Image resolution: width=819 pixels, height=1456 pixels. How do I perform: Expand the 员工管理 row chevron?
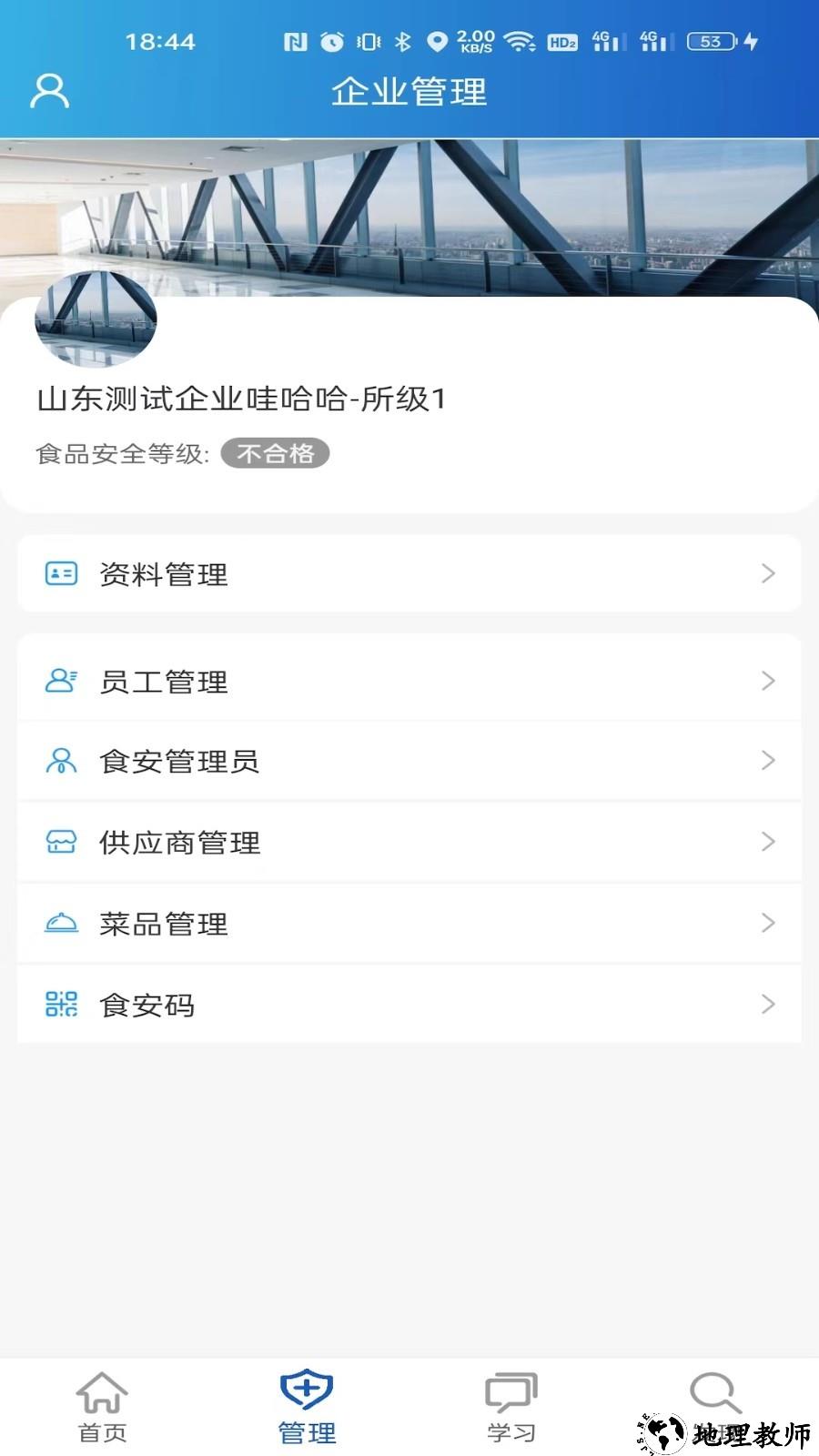click(x=767, y=681)
